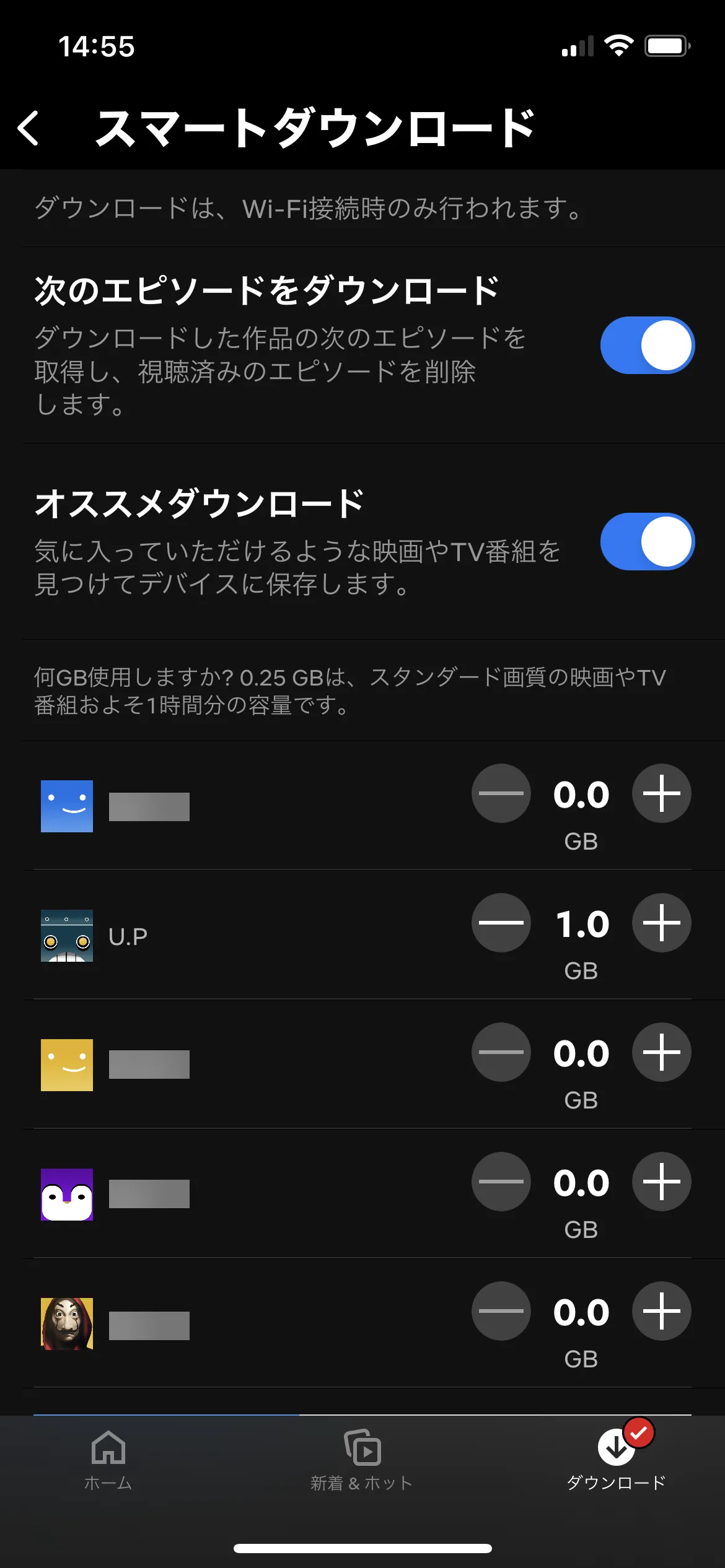Select the Dali mask profile avatar
The width and height of the screenshot is (725, 1568).
pos(66,1323)
